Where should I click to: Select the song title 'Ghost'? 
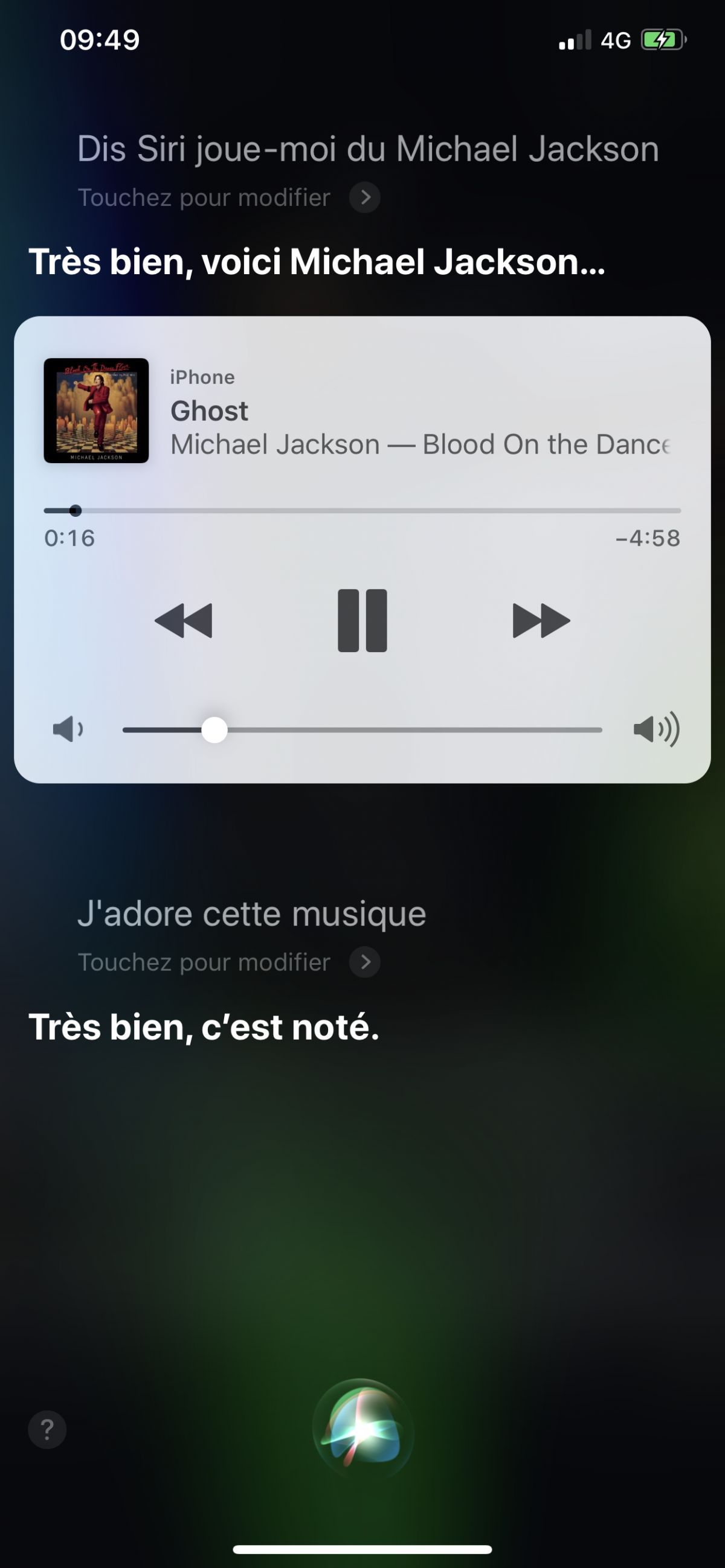[209, 411]
